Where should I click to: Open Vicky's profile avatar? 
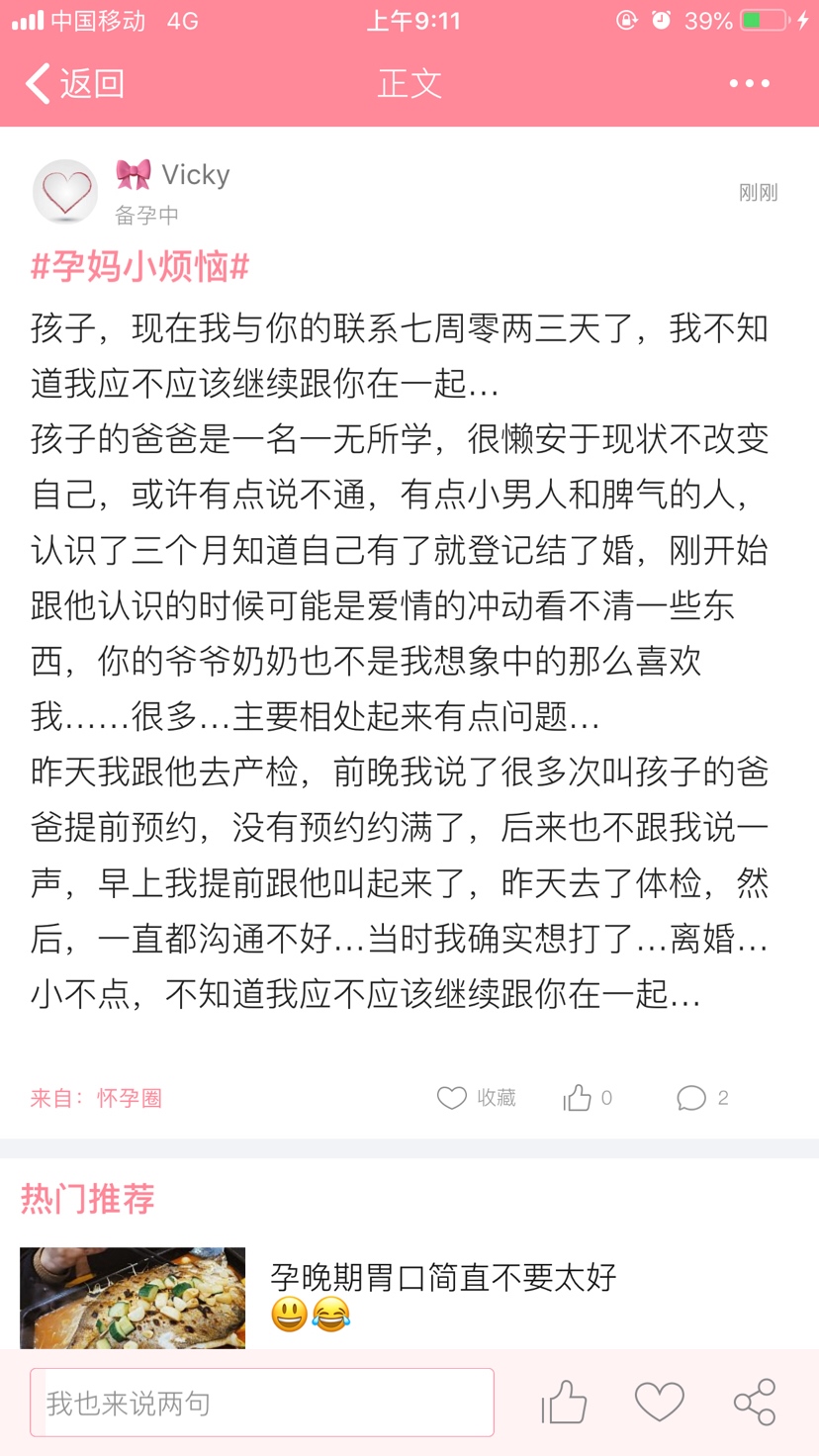tap(65, 192)
